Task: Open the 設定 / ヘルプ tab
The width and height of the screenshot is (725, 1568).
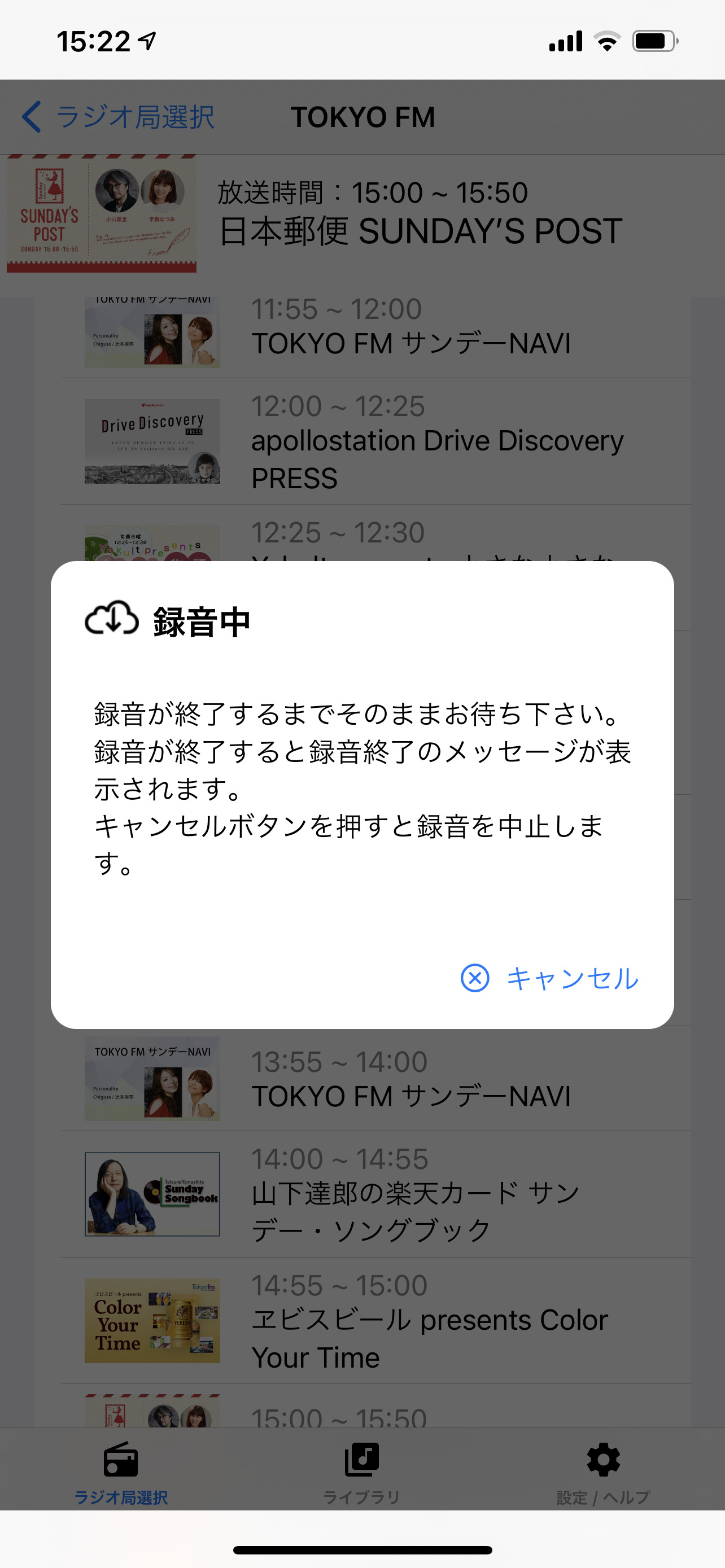Action: 602,1473
